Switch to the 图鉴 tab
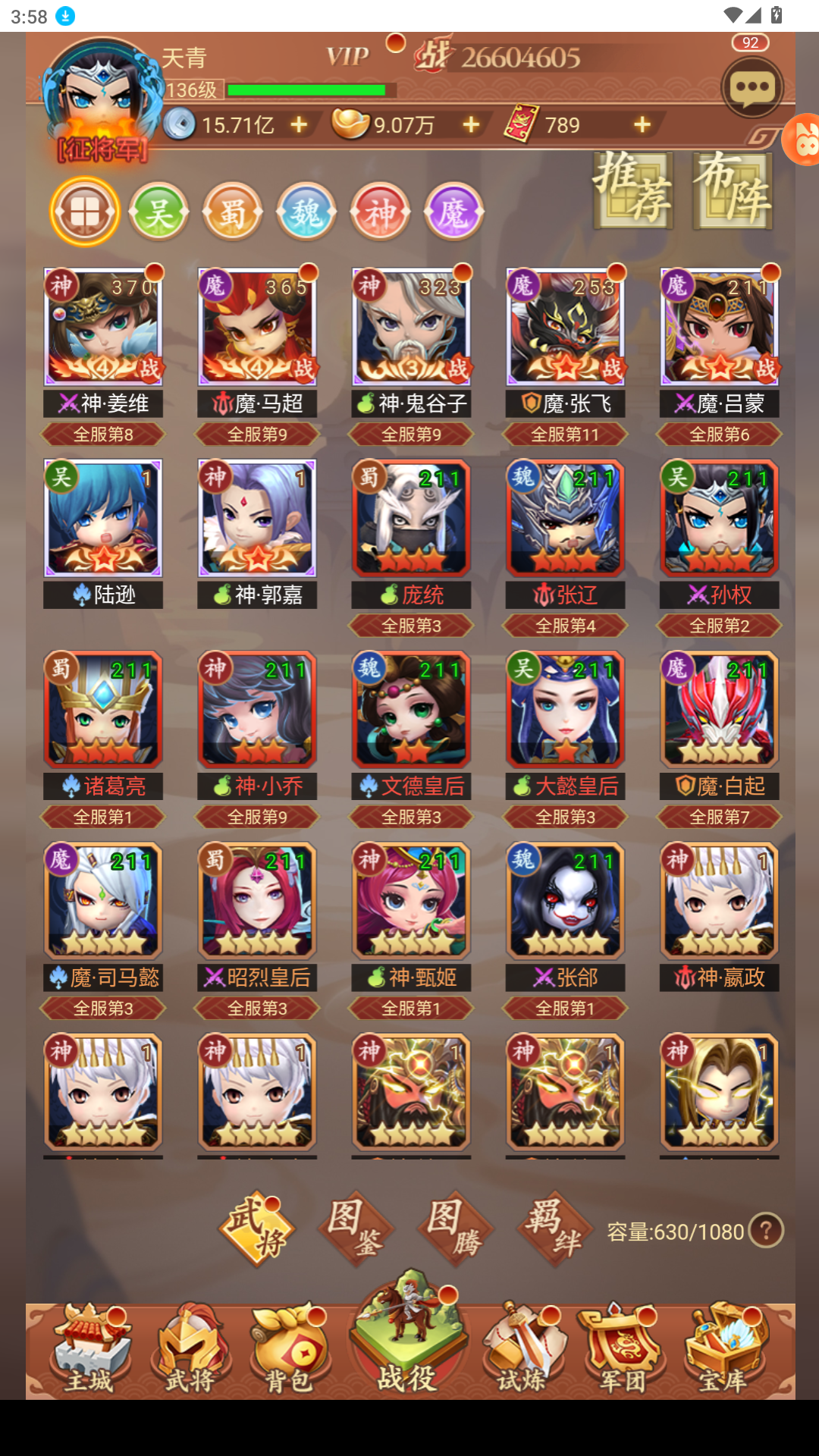This screenshot has width=819, height=1456. pyautogui.click(x=356, y=1228)
